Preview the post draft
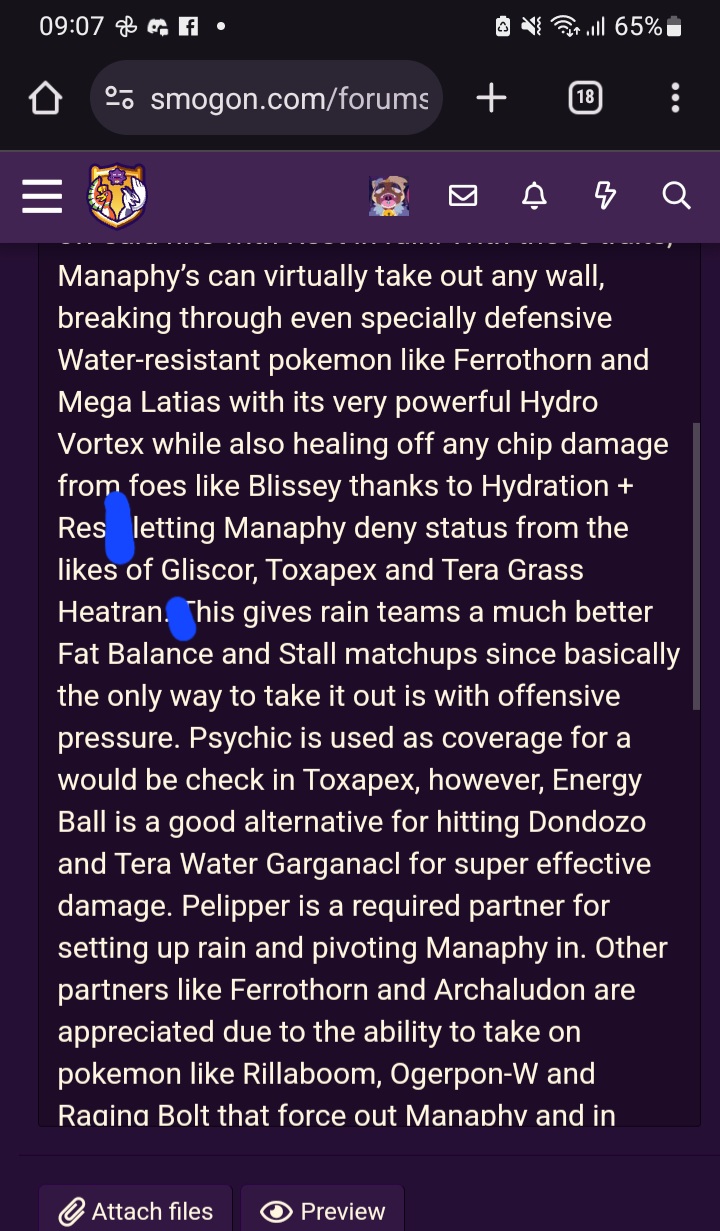Image resolution: width=720 pixels, height=1231 pixels. [323, 1211]
